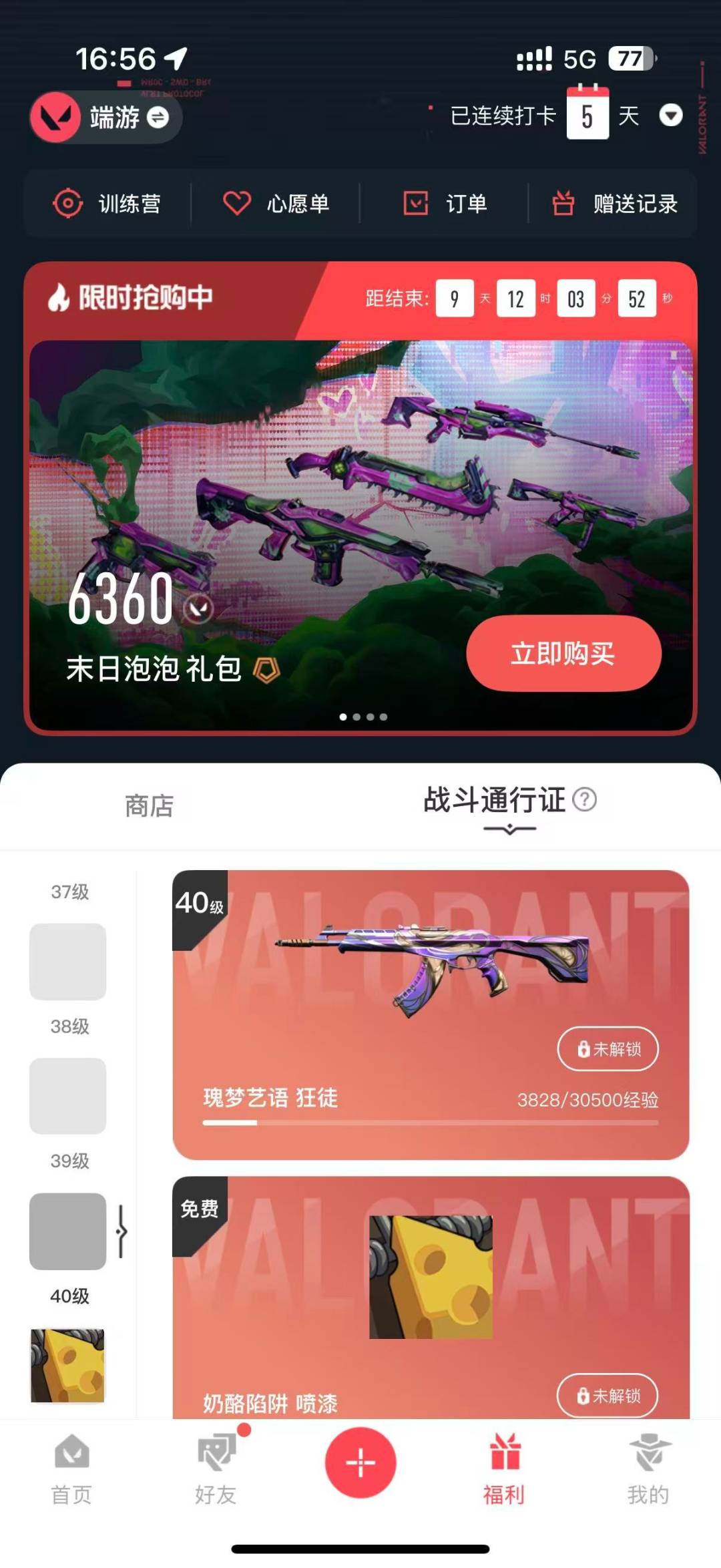Tap 未解锁 on the 瑰梦艺语 狂徒 card
The width and height of the screenshot is (721, 1568).
pos(608,1048)
